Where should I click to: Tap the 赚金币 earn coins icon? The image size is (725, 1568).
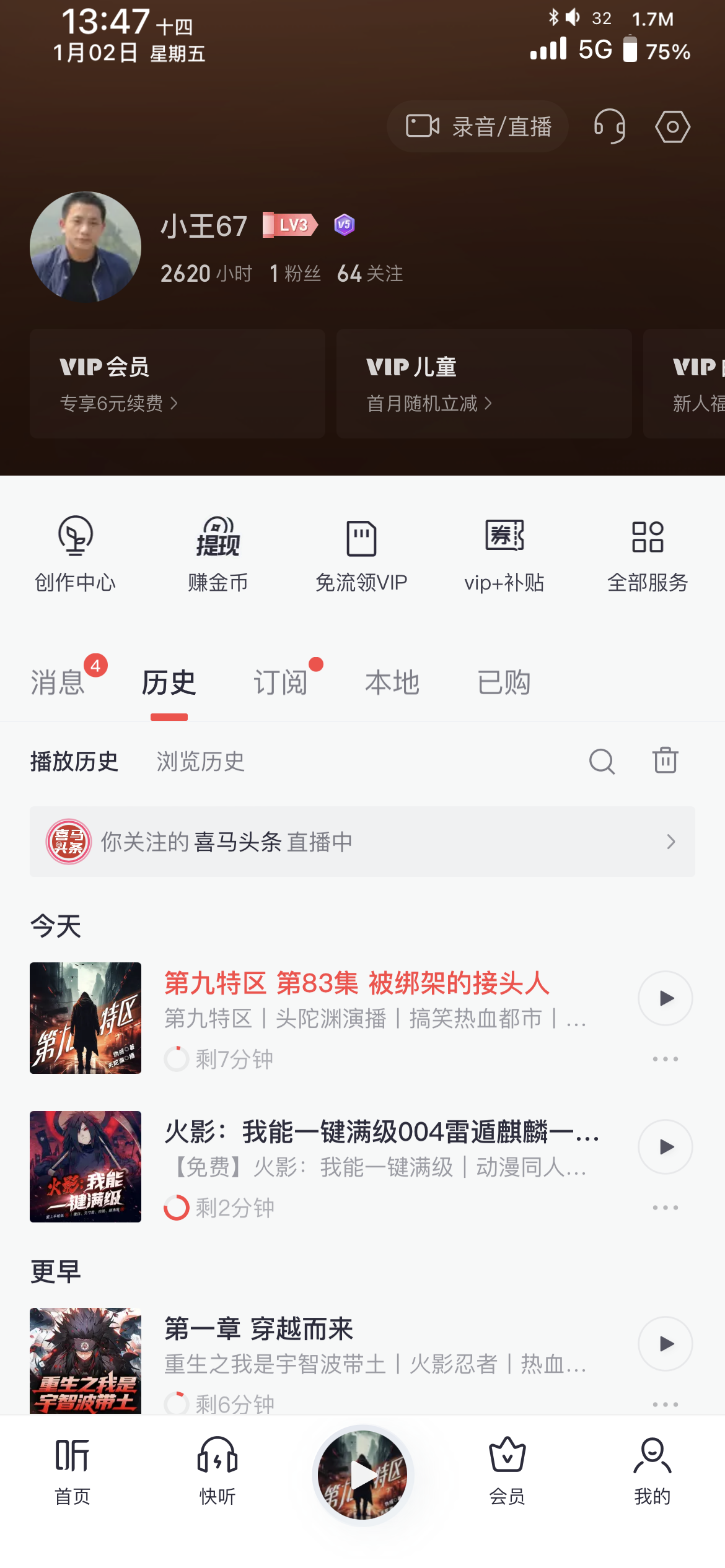[x=217, y=554]
